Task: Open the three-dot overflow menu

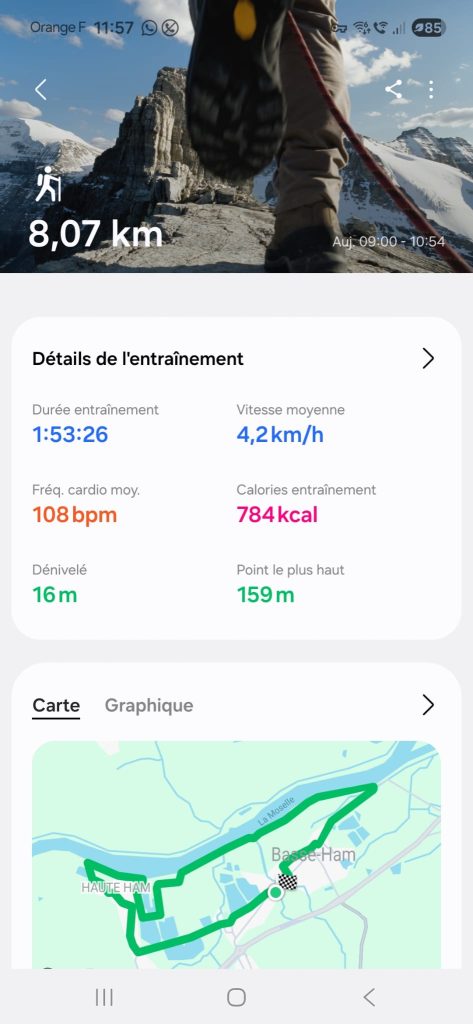Action: tap(431, 89)
